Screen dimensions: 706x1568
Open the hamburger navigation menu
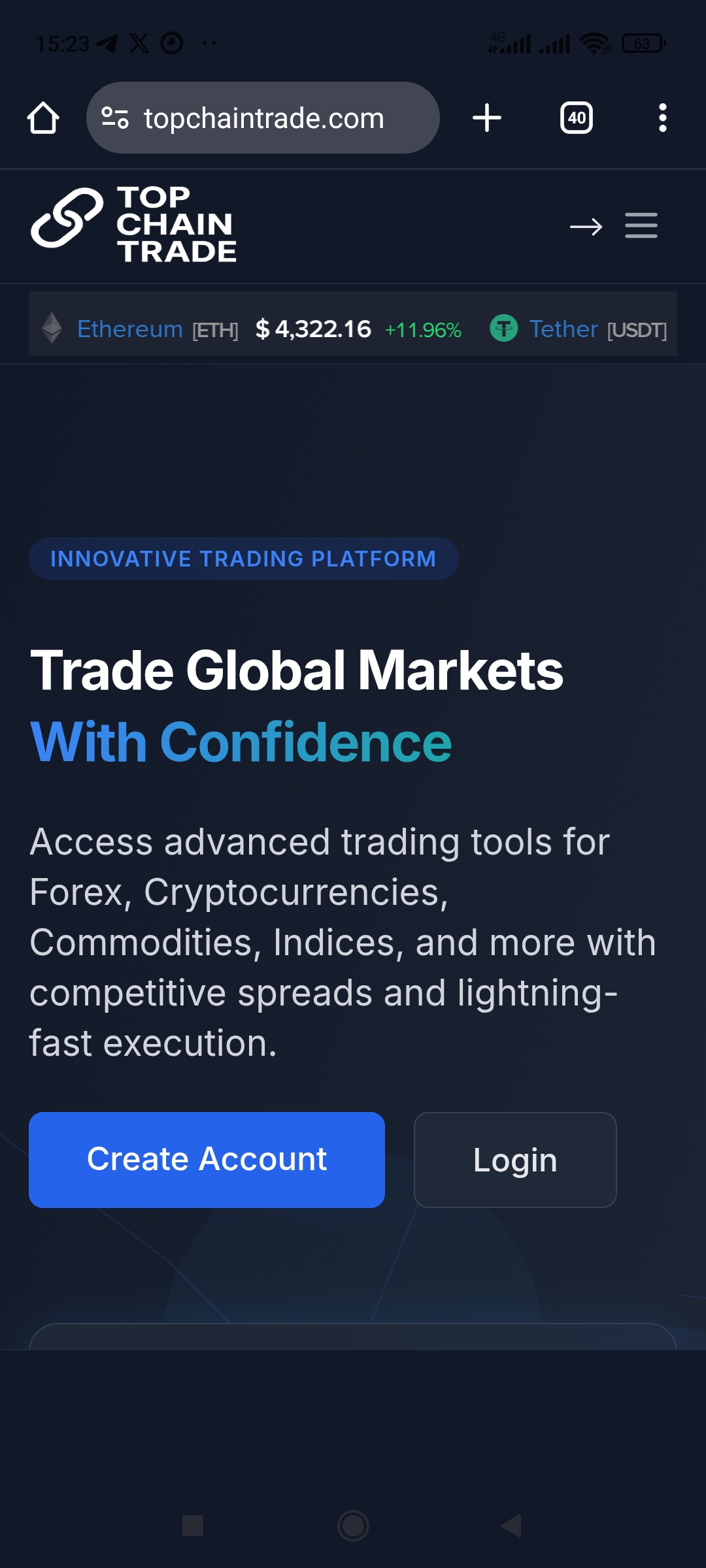pyautogui.click(x=641, y=226)
